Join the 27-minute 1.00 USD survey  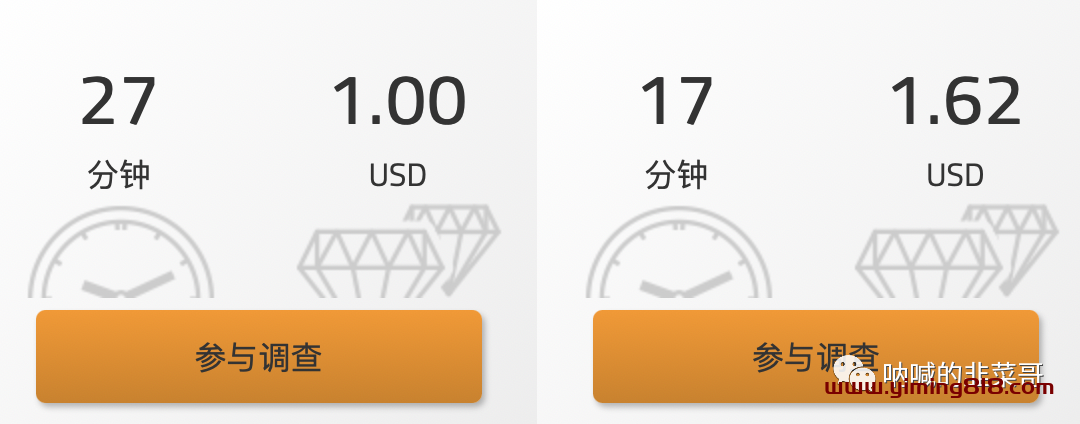pos(258,357)
